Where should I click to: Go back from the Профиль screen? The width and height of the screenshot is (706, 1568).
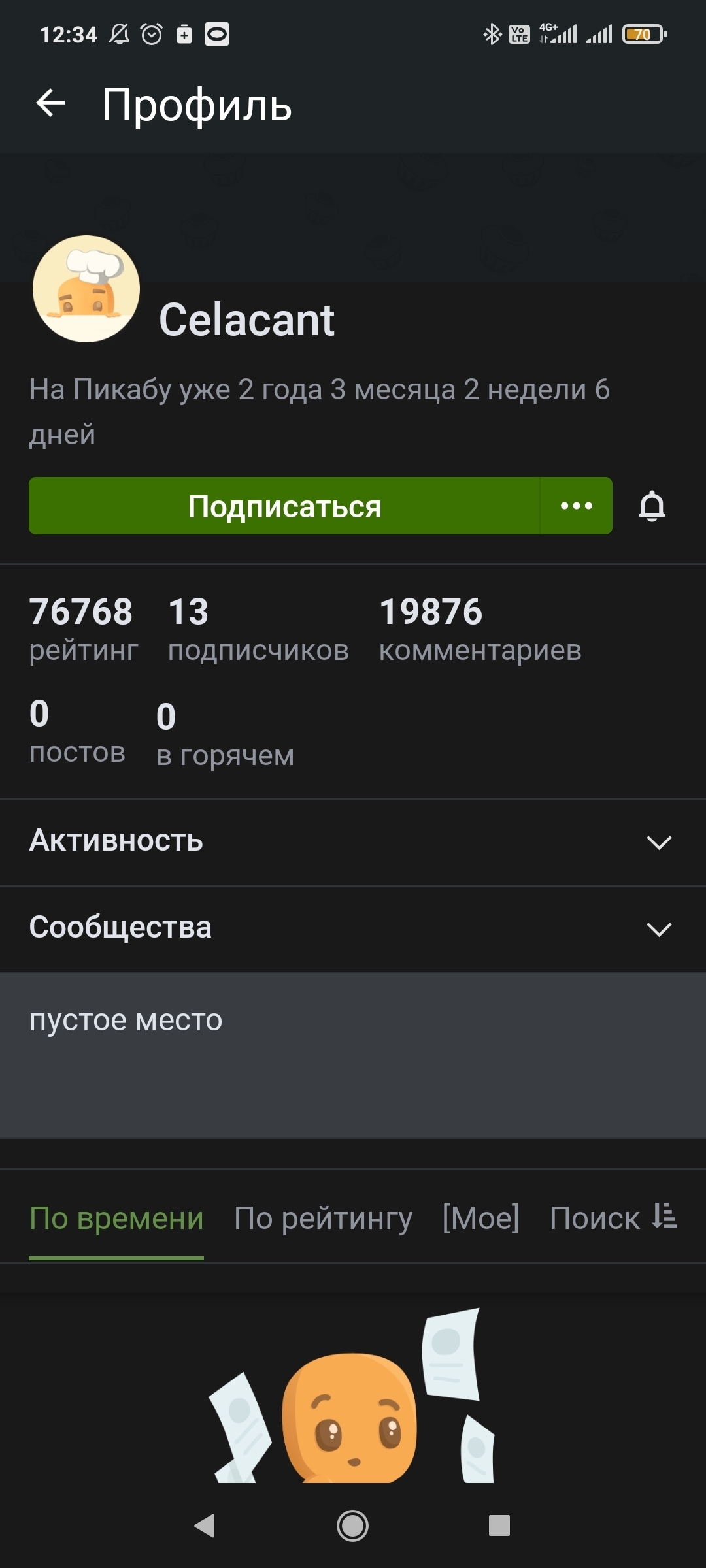(50, 103)
